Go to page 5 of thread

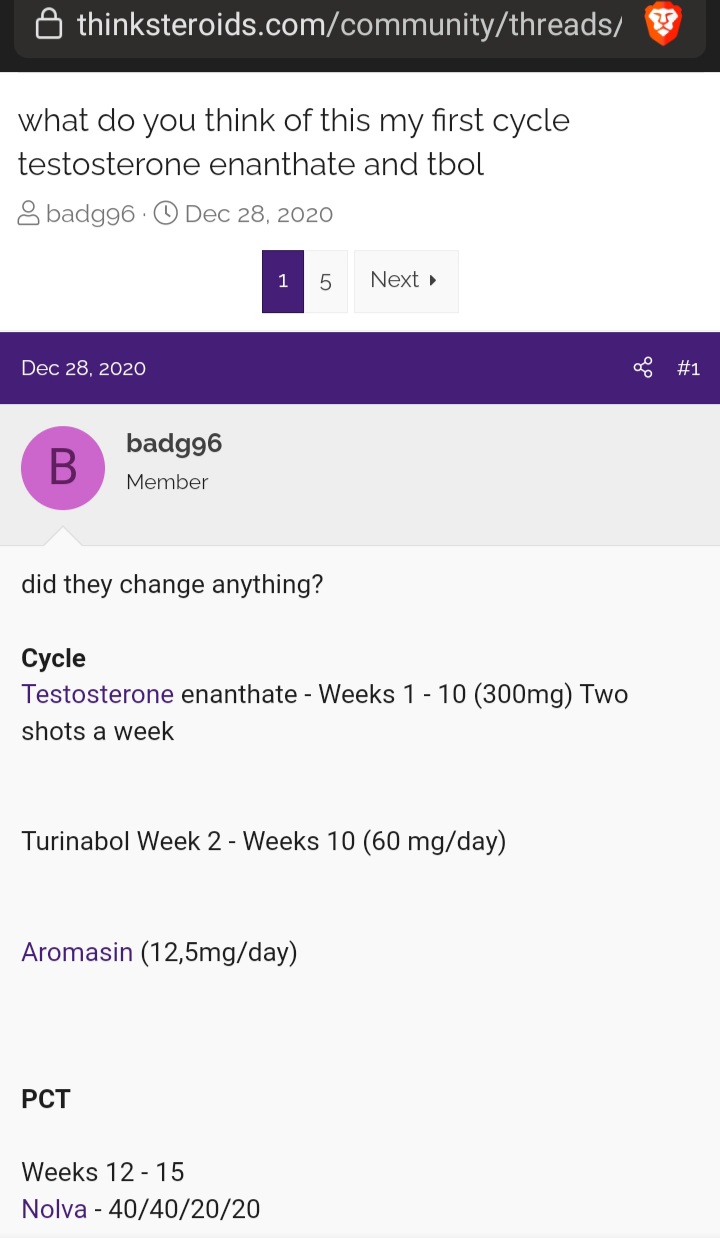pyautogui.click(x=326, y=282)
